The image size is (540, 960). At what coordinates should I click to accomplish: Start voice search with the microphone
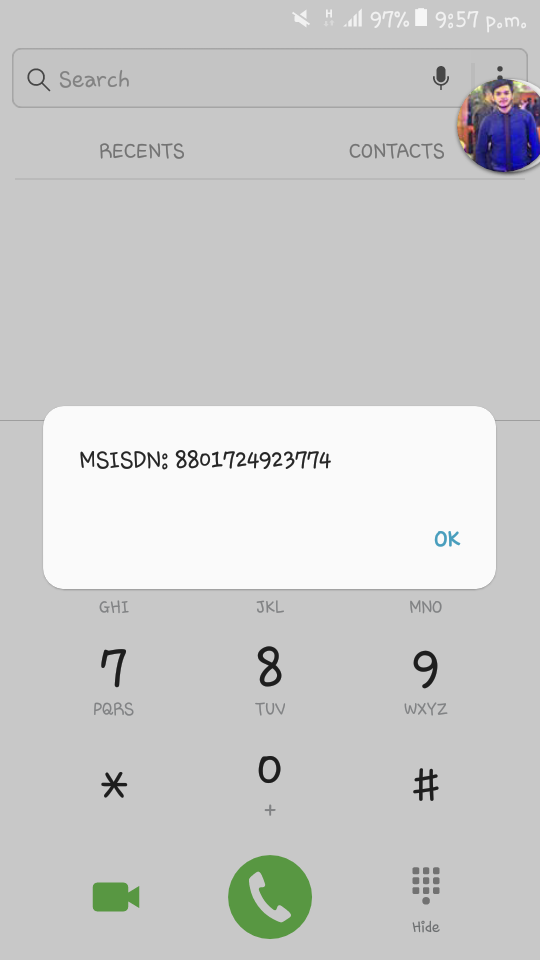441,78
